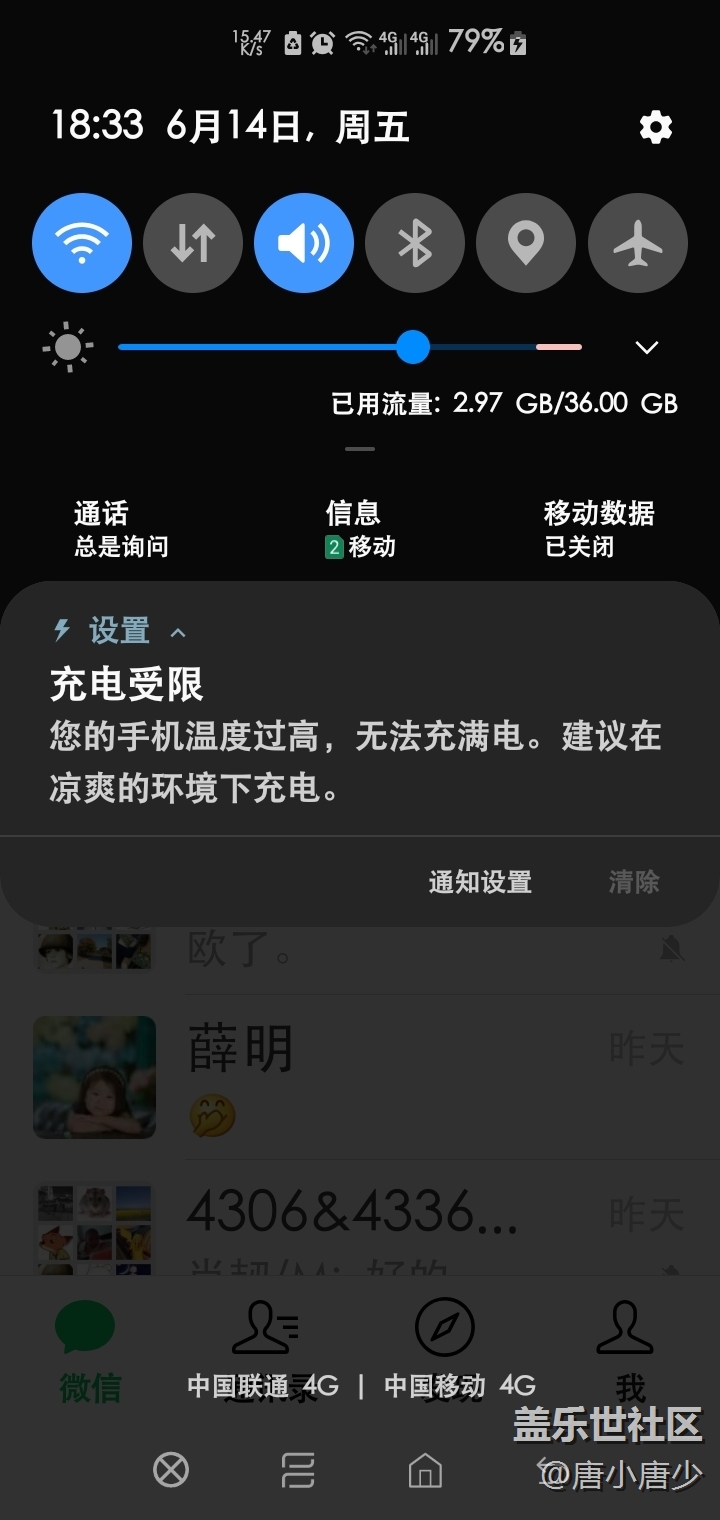This screenshot has height=1520, width=720.
Task: Collapse the 设置 notification header arrow
Action: click(x=178, y=633)
